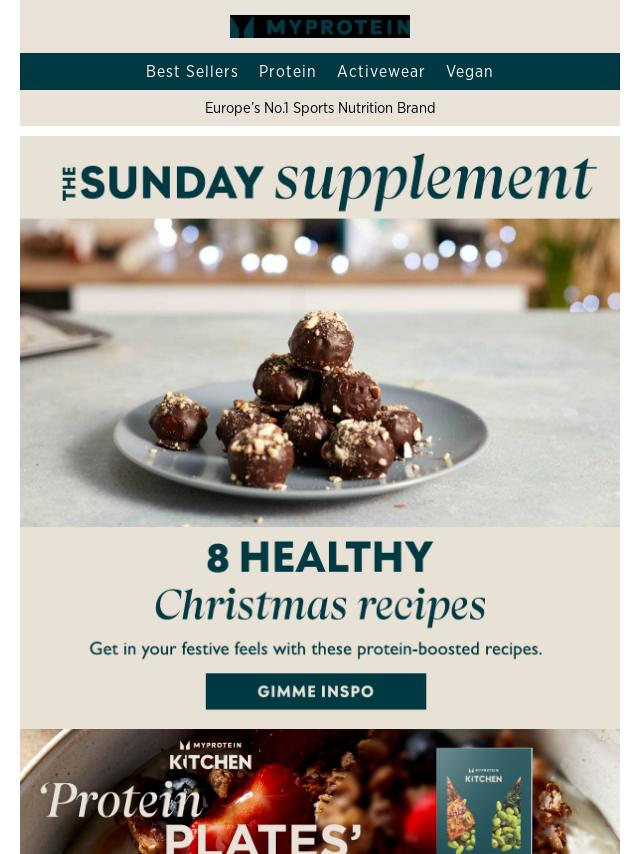Browse the Activewear category
Viewport: 640px width, 854px height.
381,72
